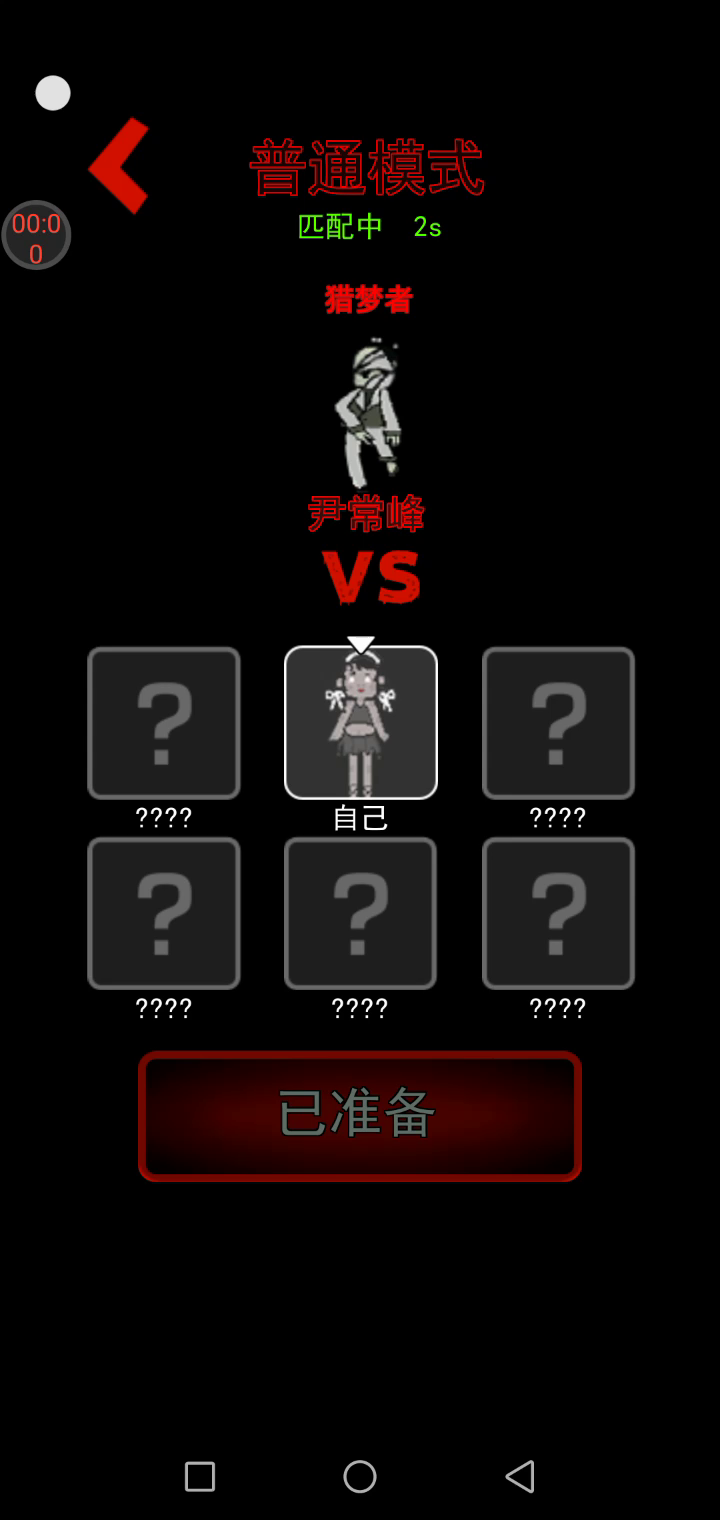
Task: Tap the floating screen recorder timer
Action: (x=36, y=236)
